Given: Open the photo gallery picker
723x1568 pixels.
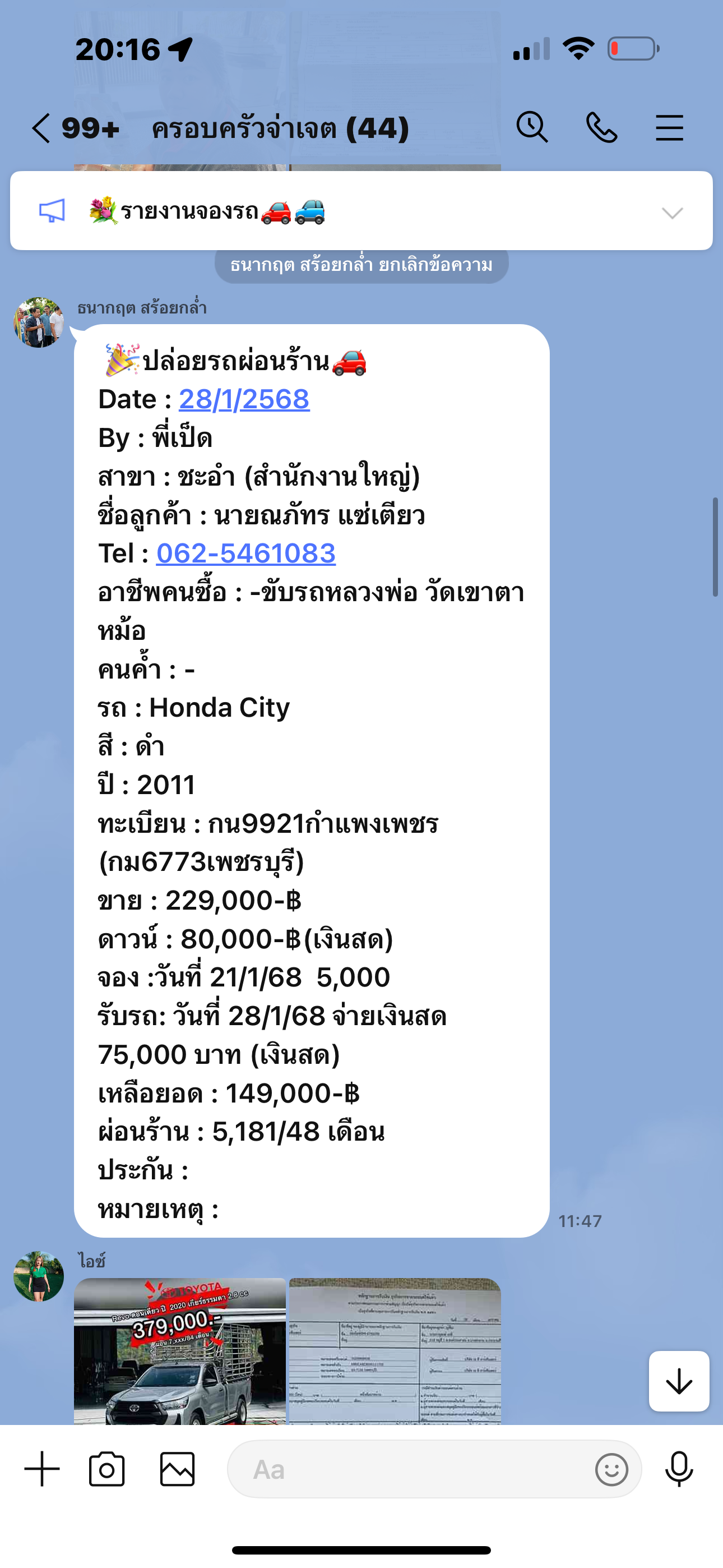Looking at the screenshot, I should (177, 1469).
